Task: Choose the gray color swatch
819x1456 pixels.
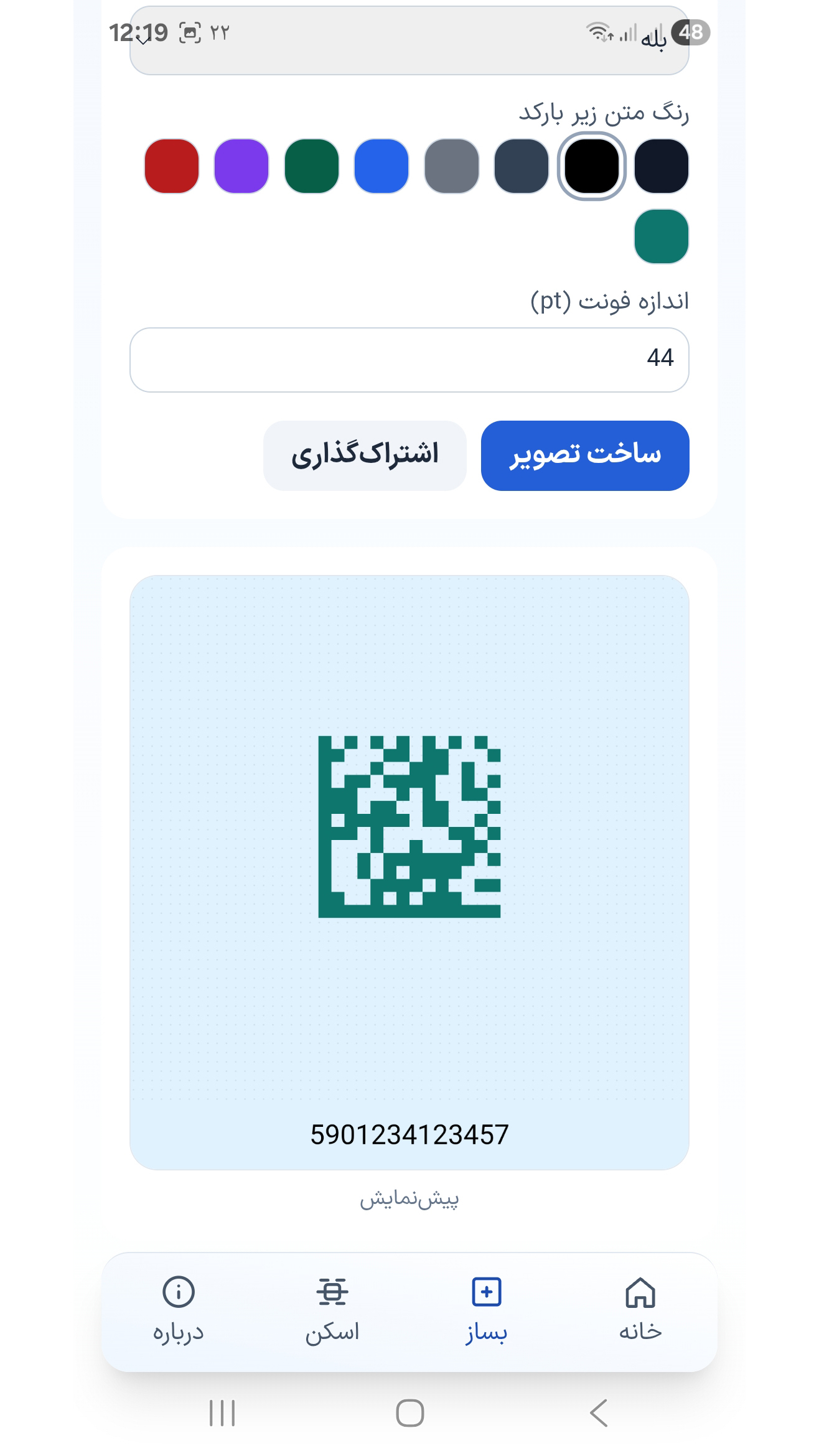Action: pos(452,166)
